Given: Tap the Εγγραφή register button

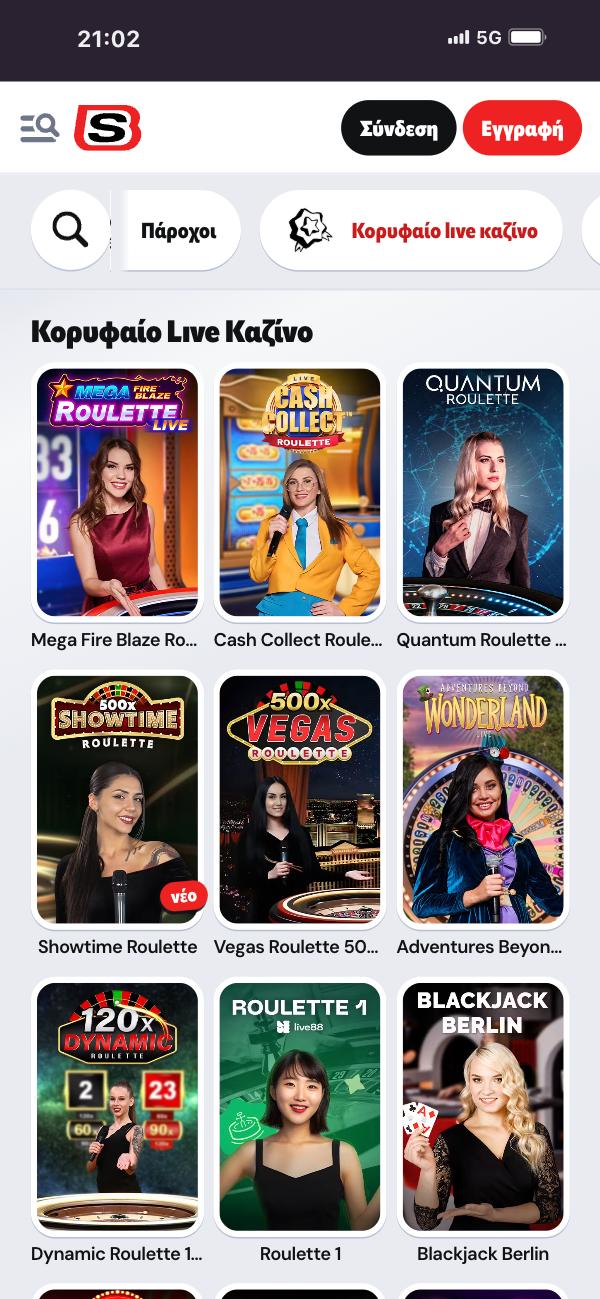Looking at the screenshot, I should (522, 129).
